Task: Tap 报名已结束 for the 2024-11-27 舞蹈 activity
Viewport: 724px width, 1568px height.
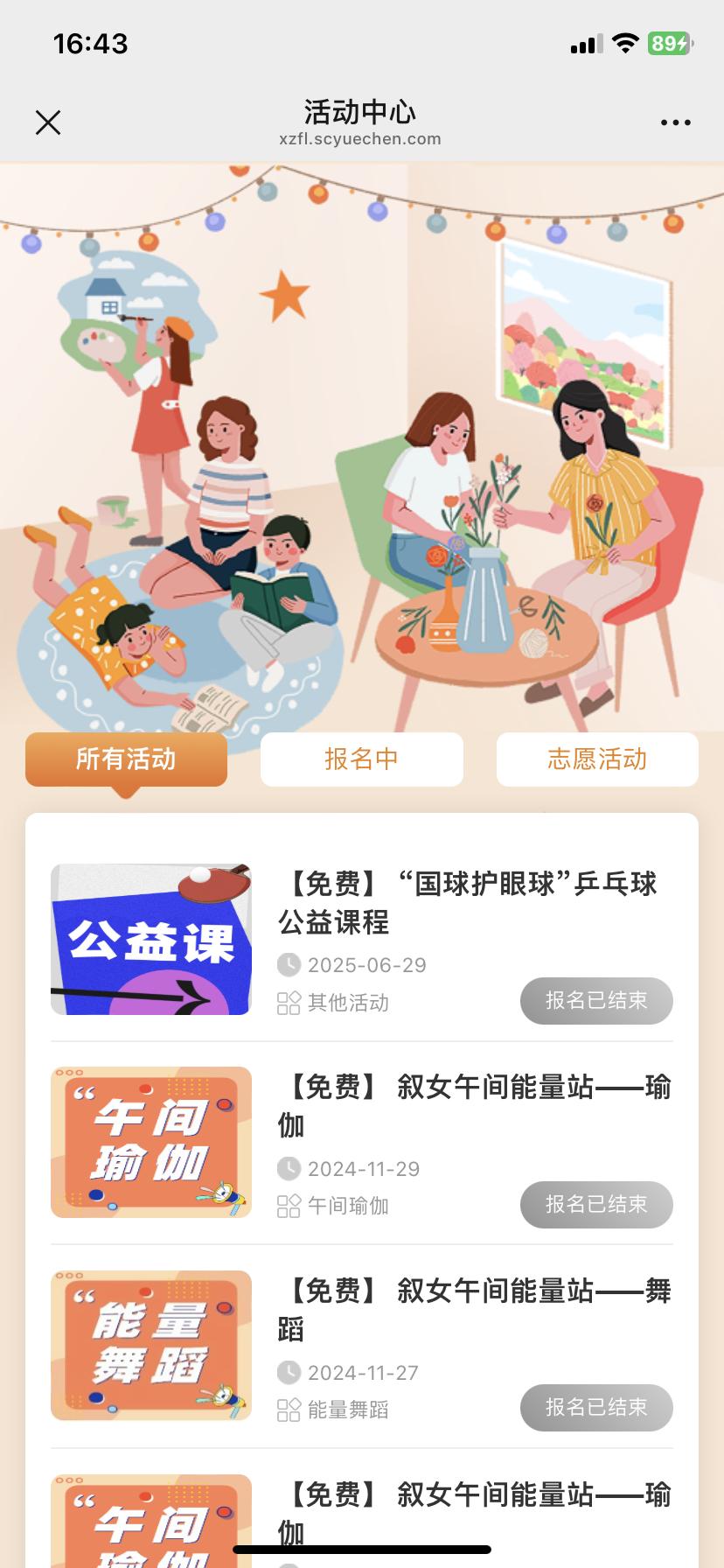Action: [x=596, y=1407]
